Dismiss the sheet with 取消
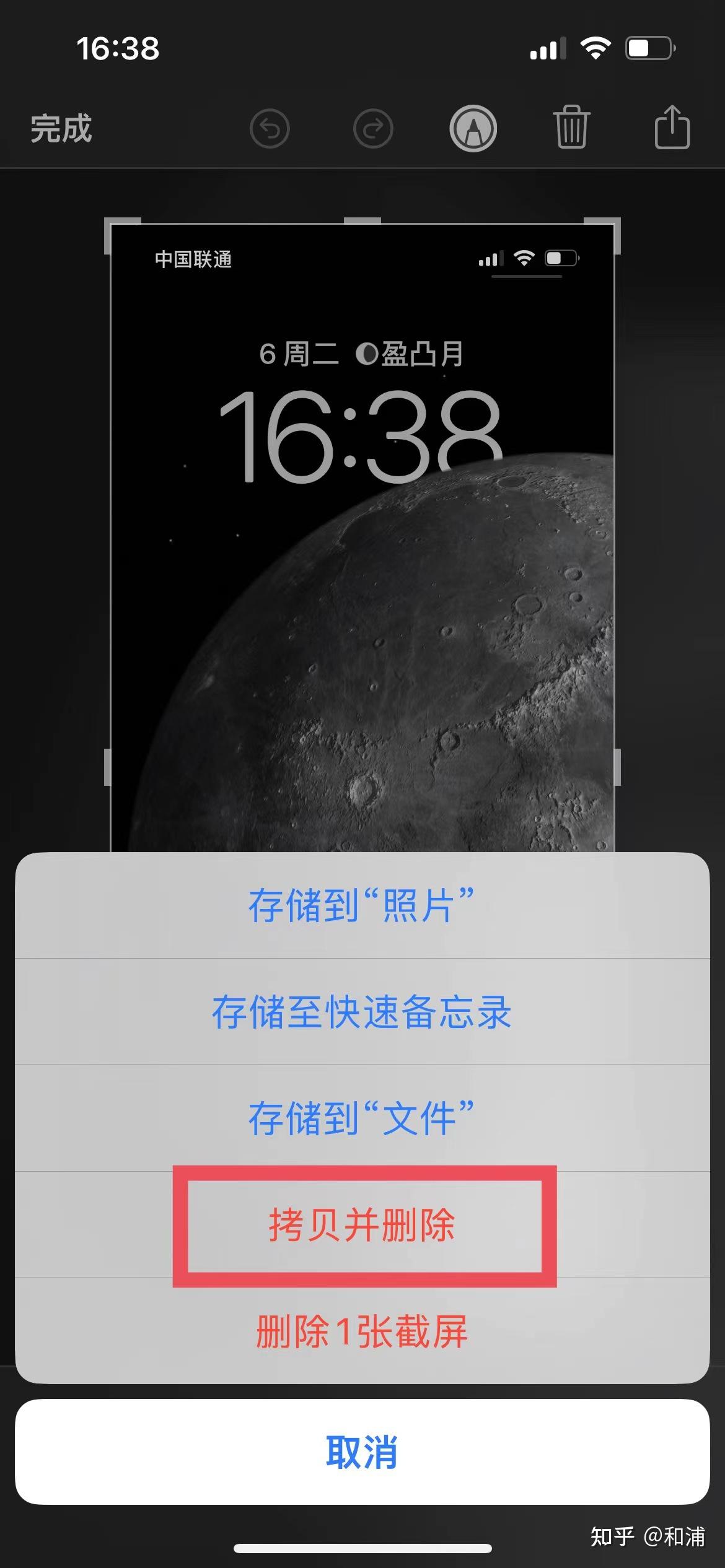 click(362, 1452)
